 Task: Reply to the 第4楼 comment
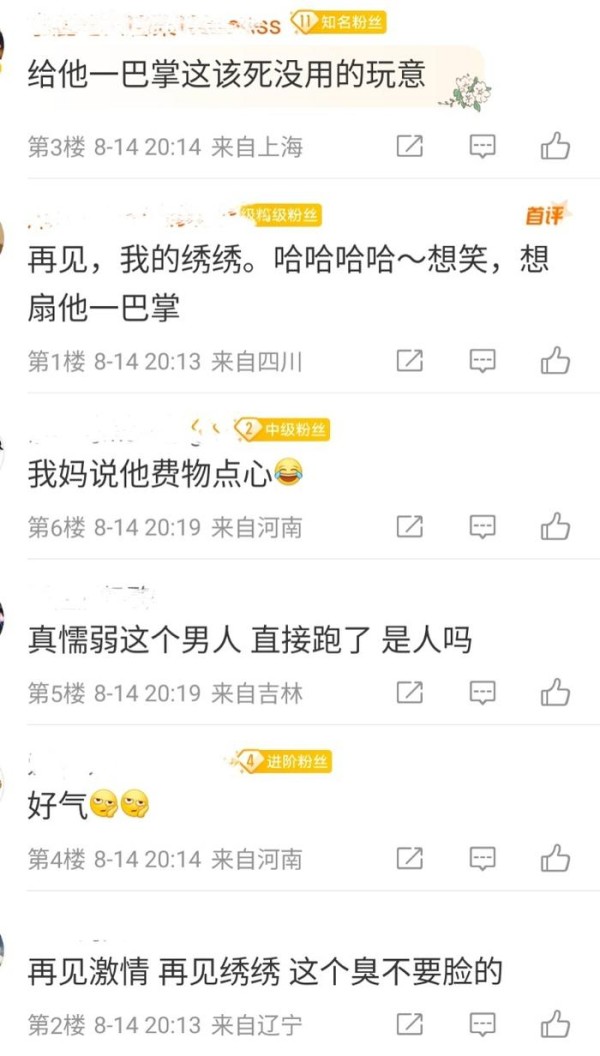483,858
